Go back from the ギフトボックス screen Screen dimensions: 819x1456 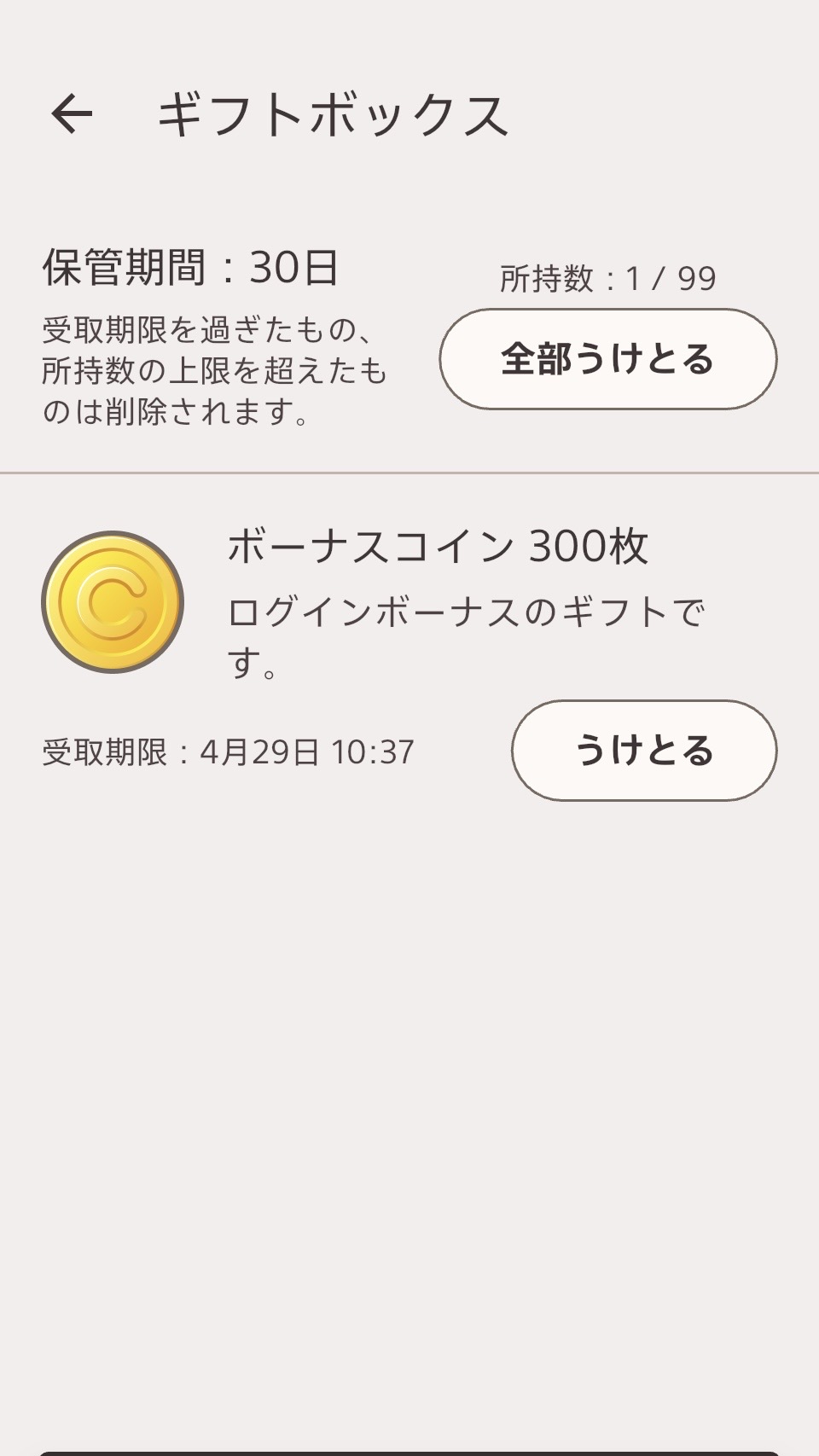pos(72,114)
